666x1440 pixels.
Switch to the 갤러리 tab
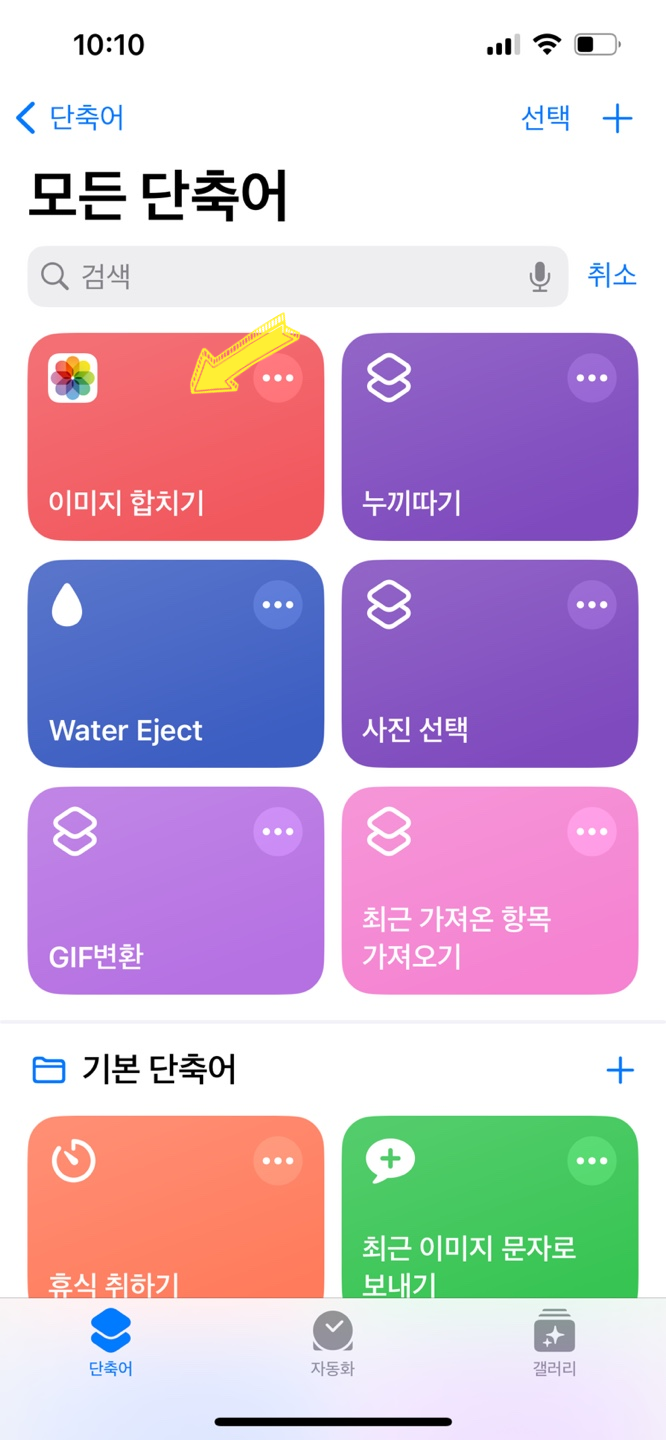(x=554, y=1343)
